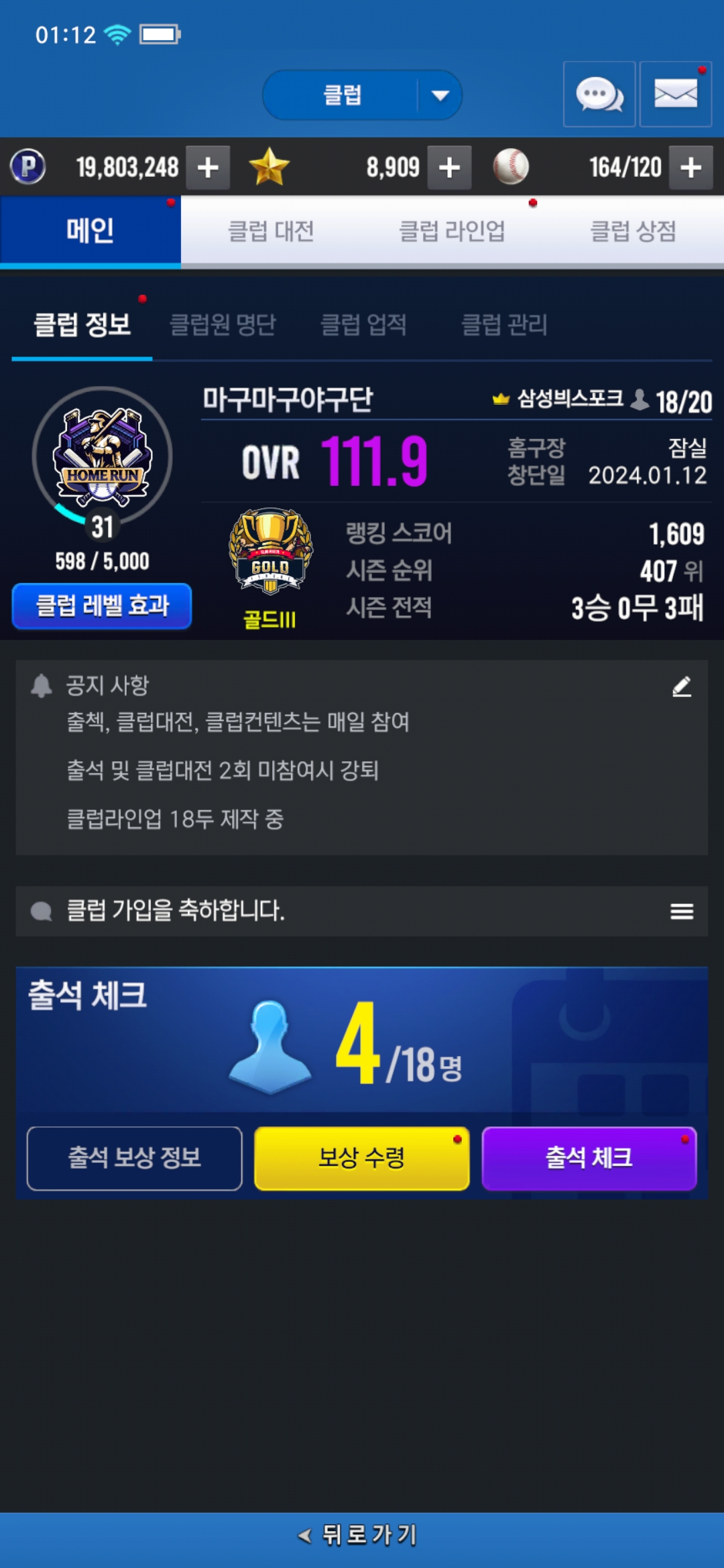Open the 클럽원 명단 sub-tab

coord(223,325)
